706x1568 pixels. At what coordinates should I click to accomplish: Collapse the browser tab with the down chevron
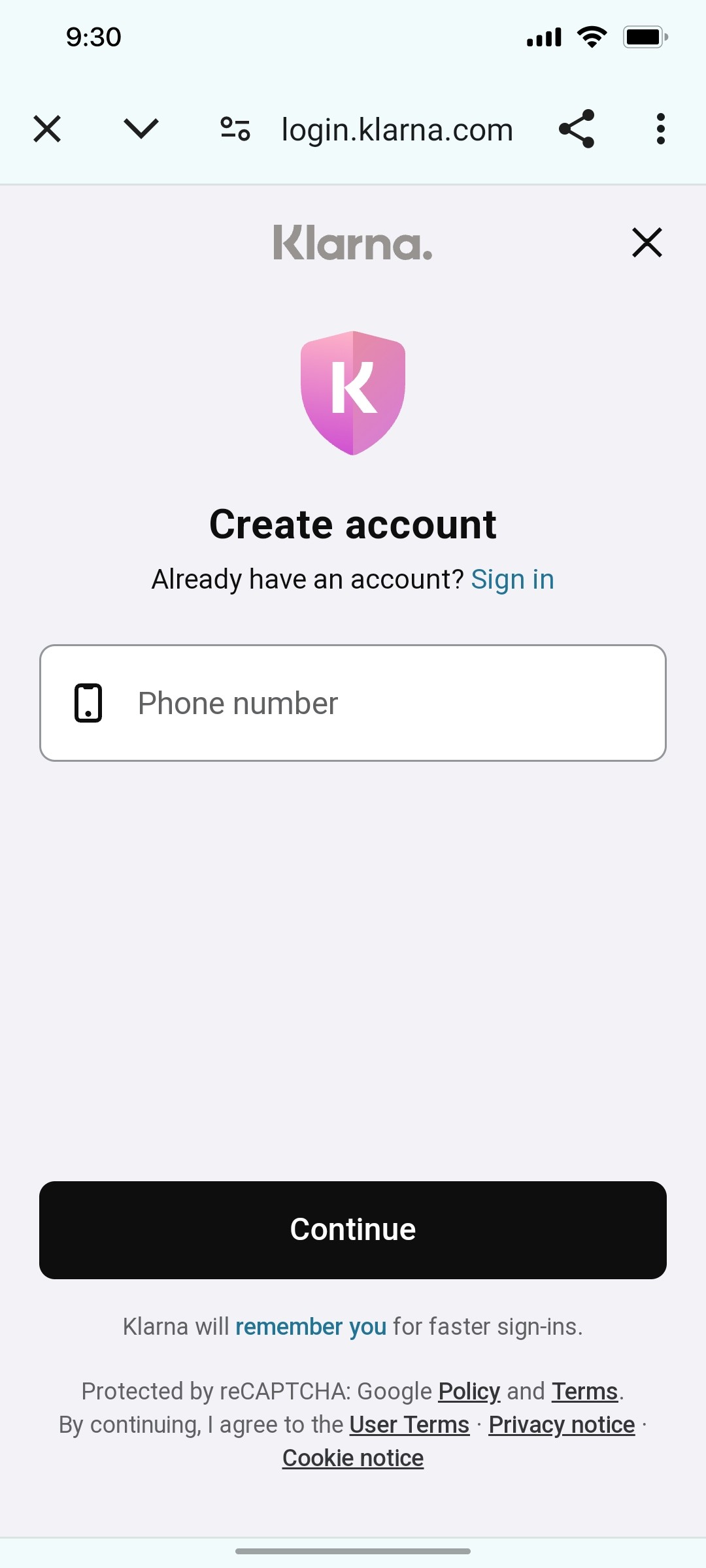[x=140, y=129]
